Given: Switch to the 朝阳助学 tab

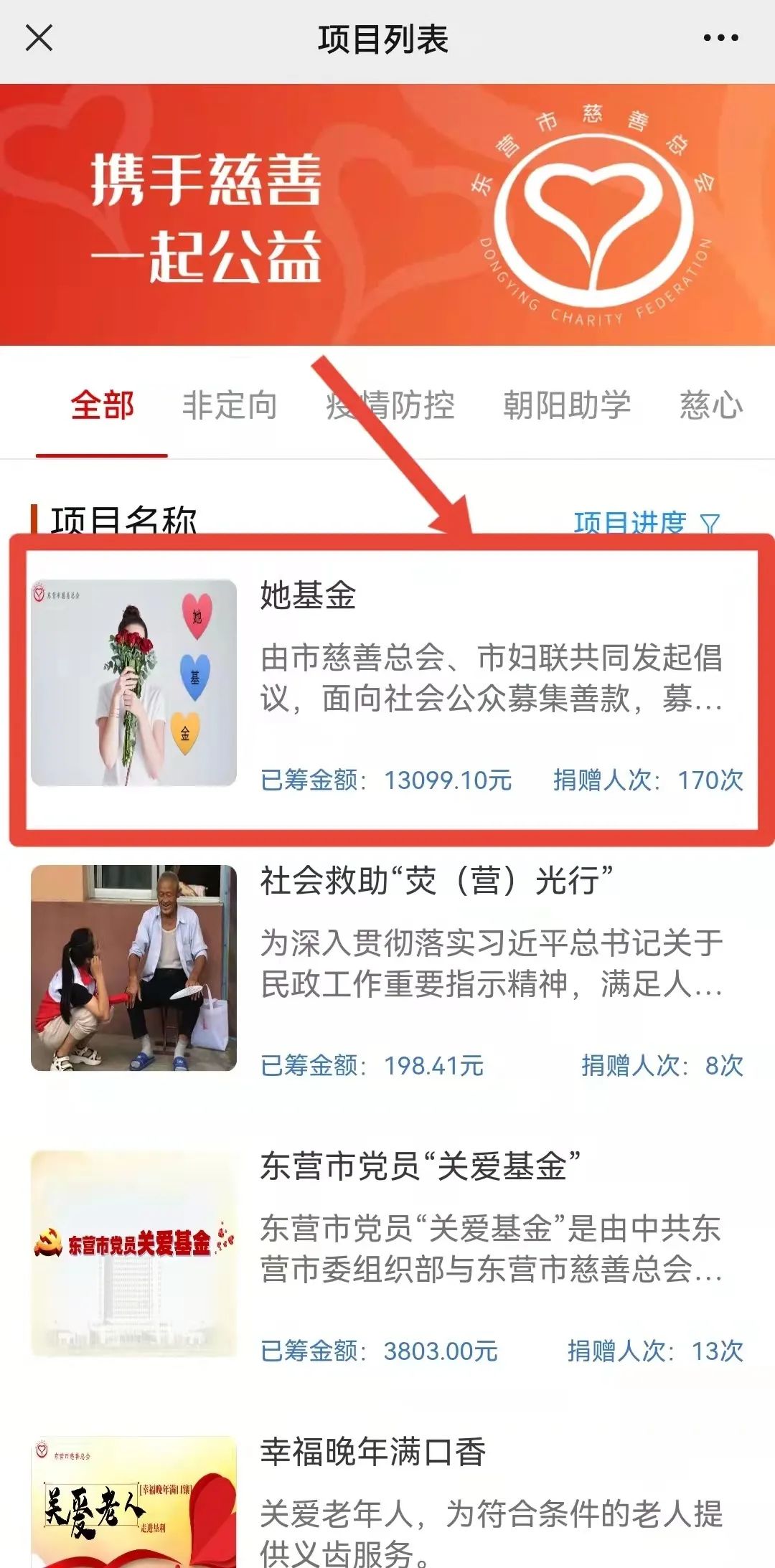Looking at the screenshot, I should 567,405.
